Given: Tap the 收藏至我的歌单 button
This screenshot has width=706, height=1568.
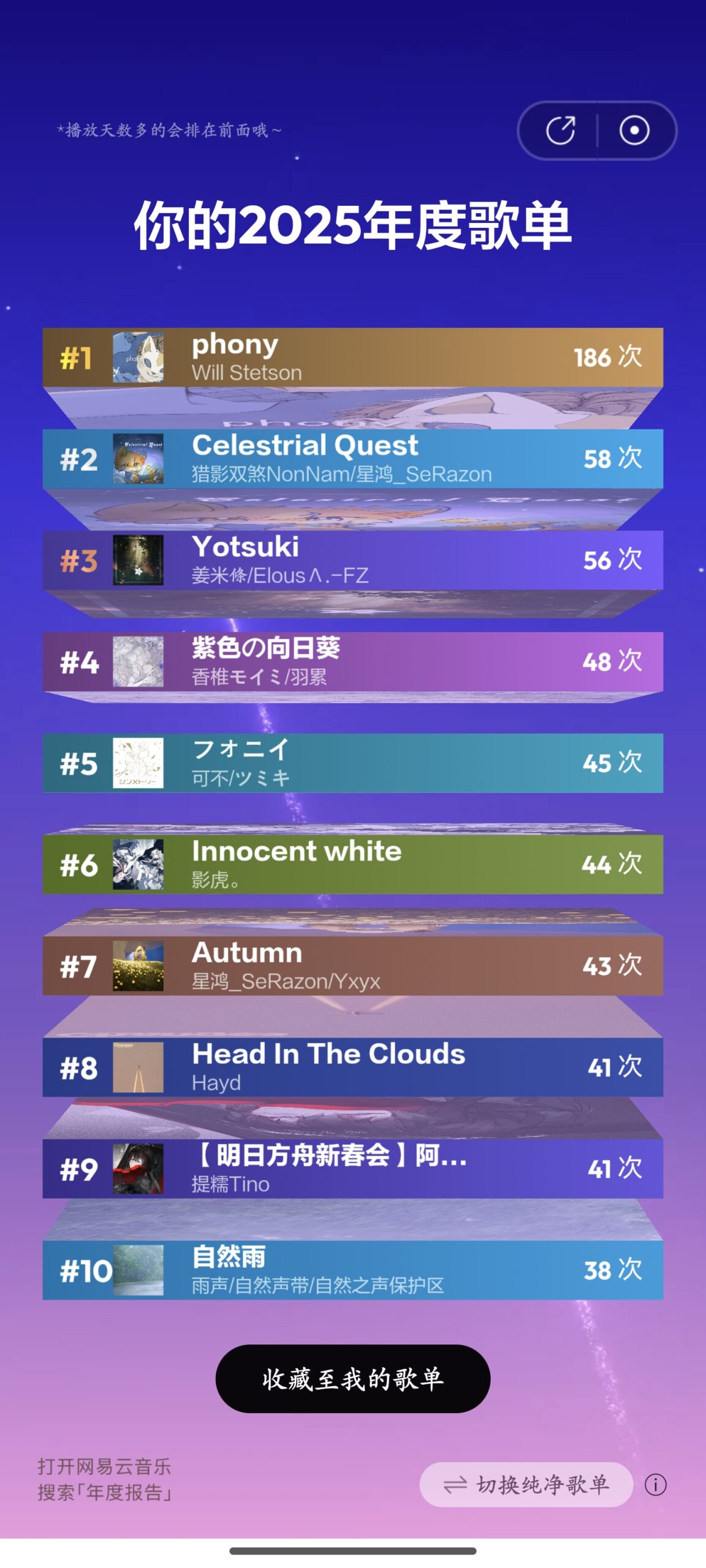Looking at the screenshot, I should tap(352, 1379).
